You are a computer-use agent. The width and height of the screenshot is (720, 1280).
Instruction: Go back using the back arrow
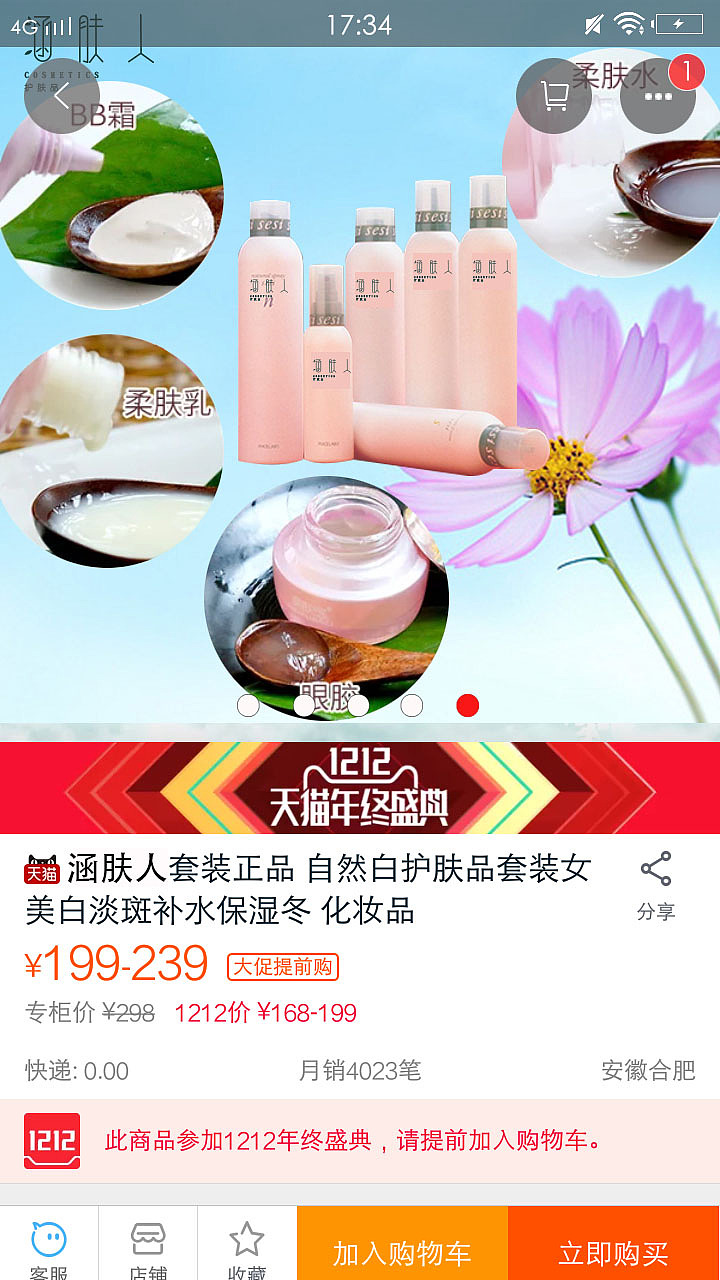[x=62, y=95]
